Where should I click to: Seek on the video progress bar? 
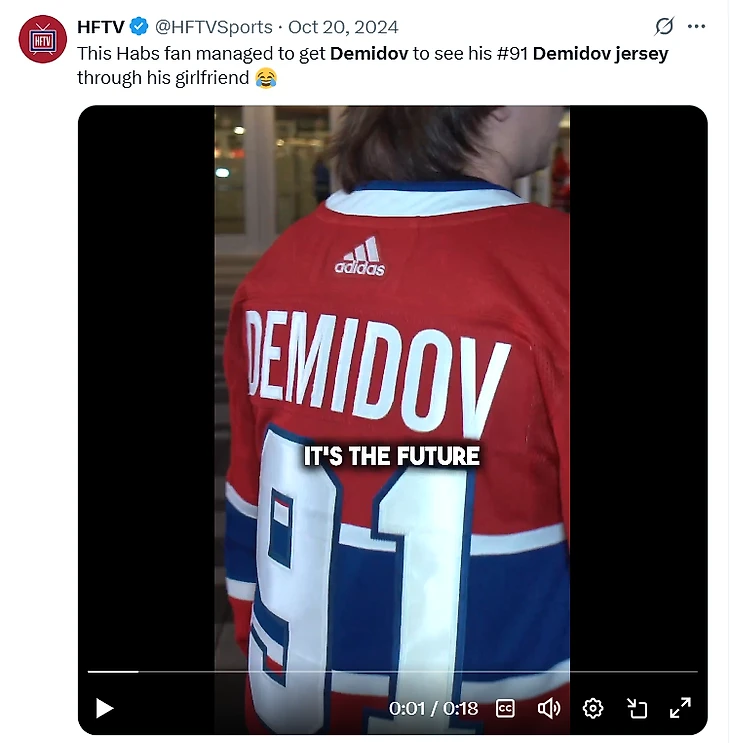(x=392, y=672)
